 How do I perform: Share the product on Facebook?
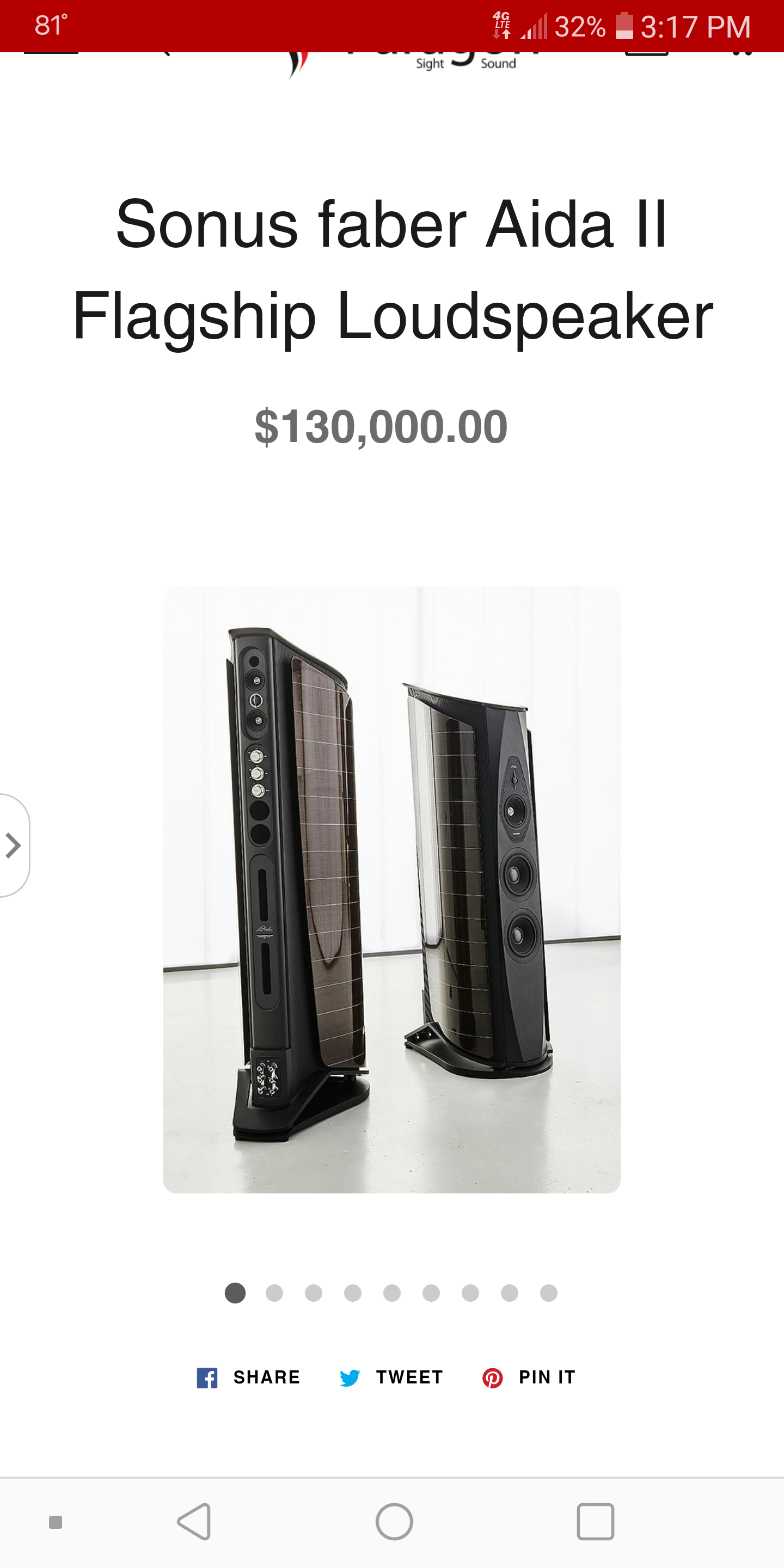point(248,1377)
